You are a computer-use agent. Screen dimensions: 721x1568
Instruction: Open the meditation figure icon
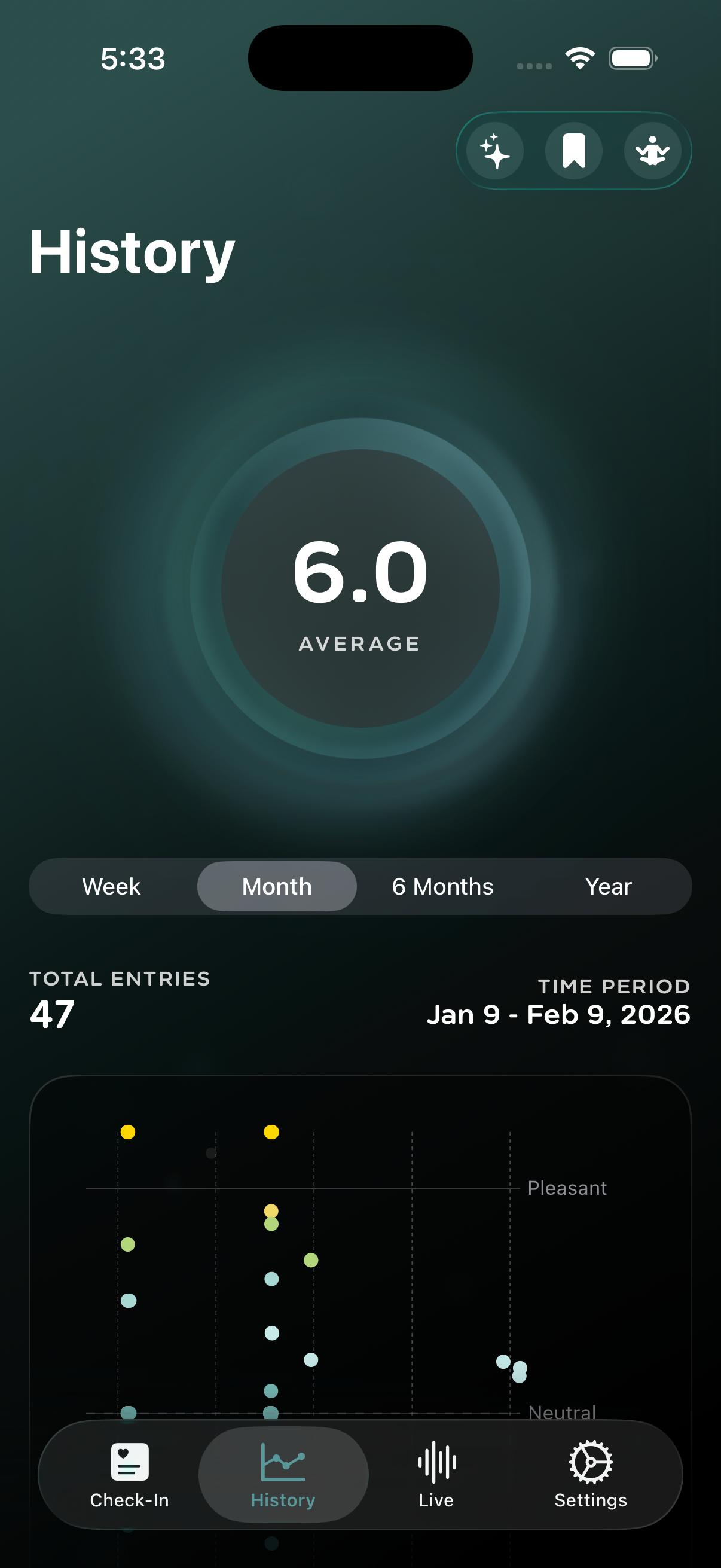click(652, 150)
